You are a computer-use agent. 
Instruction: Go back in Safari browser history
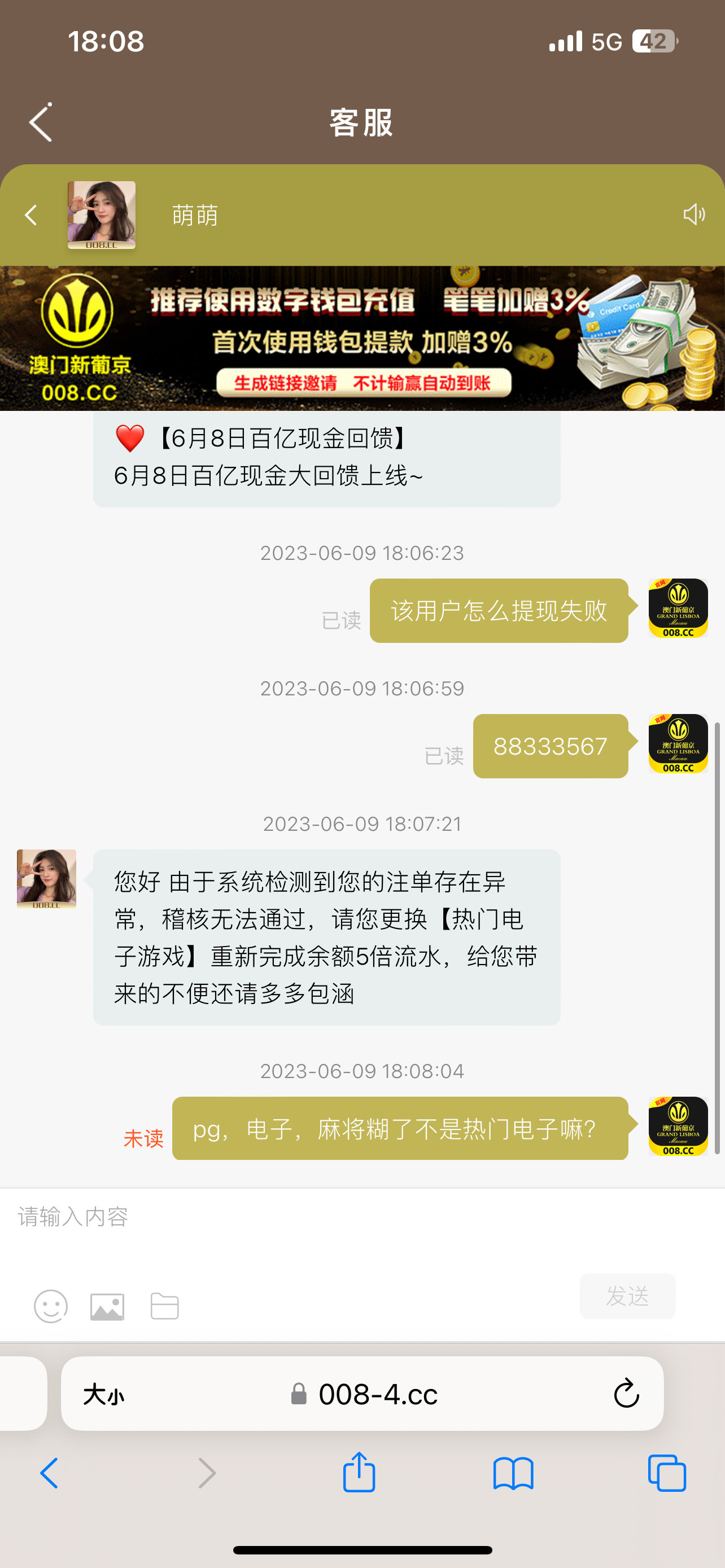tap(49, 1474)
